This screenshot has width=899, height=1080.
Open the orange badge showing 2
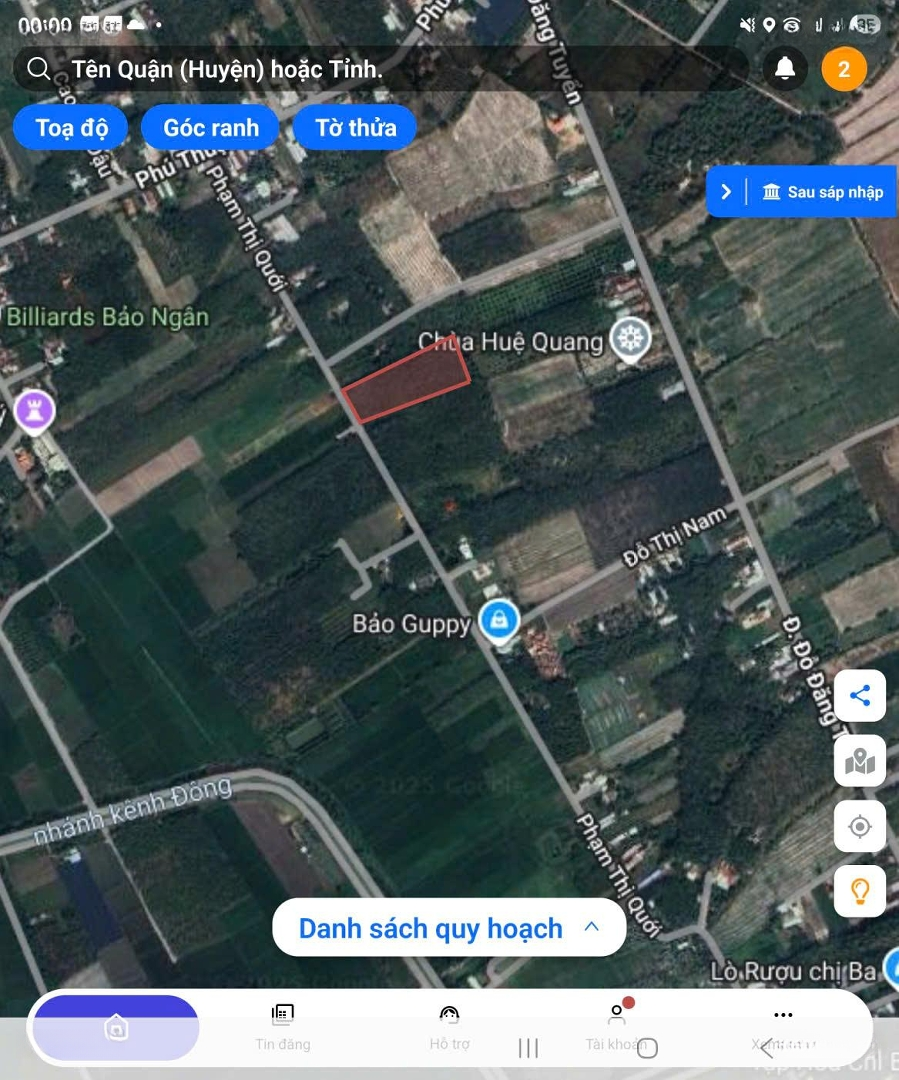(844, 69)
